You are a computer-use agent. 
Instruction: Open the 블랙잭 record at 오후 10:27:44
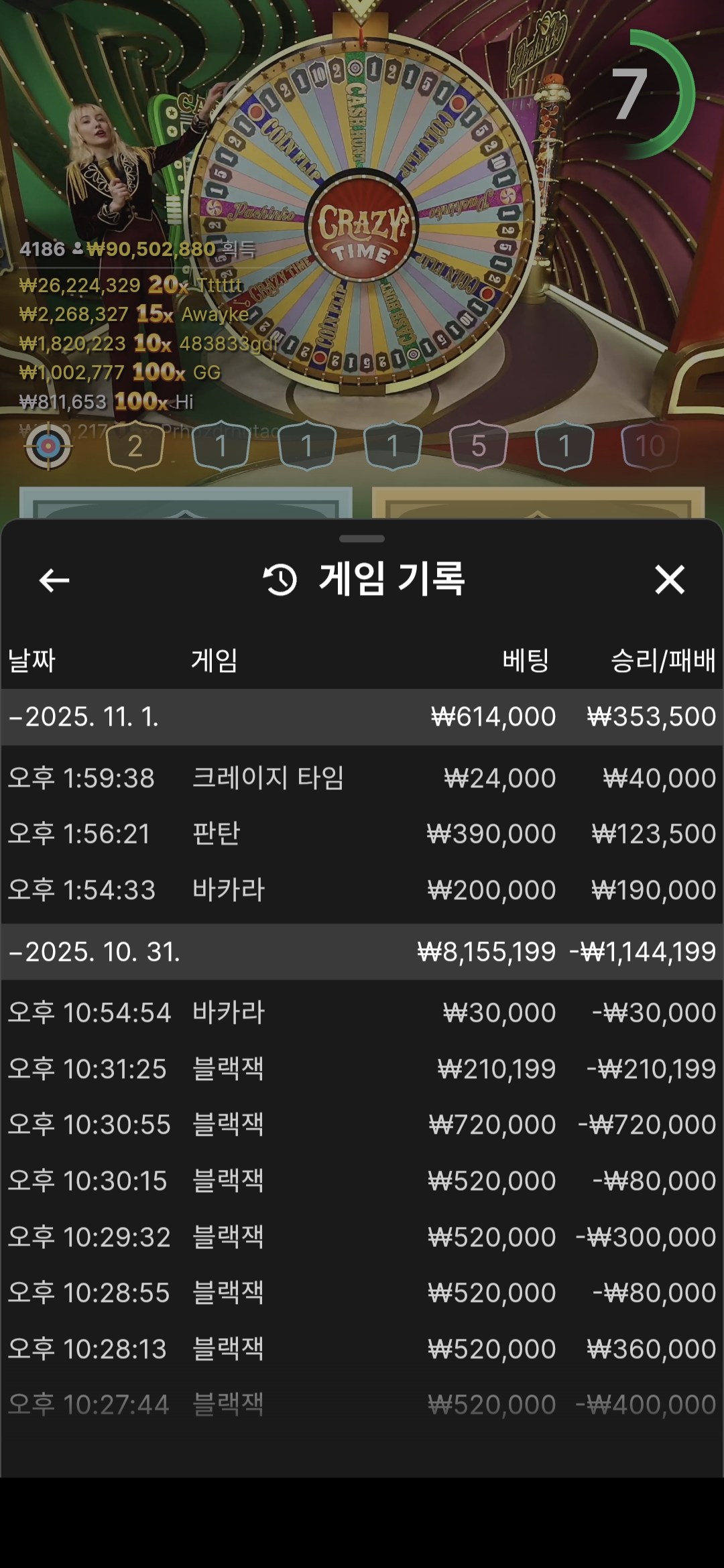coord(362,1405)
